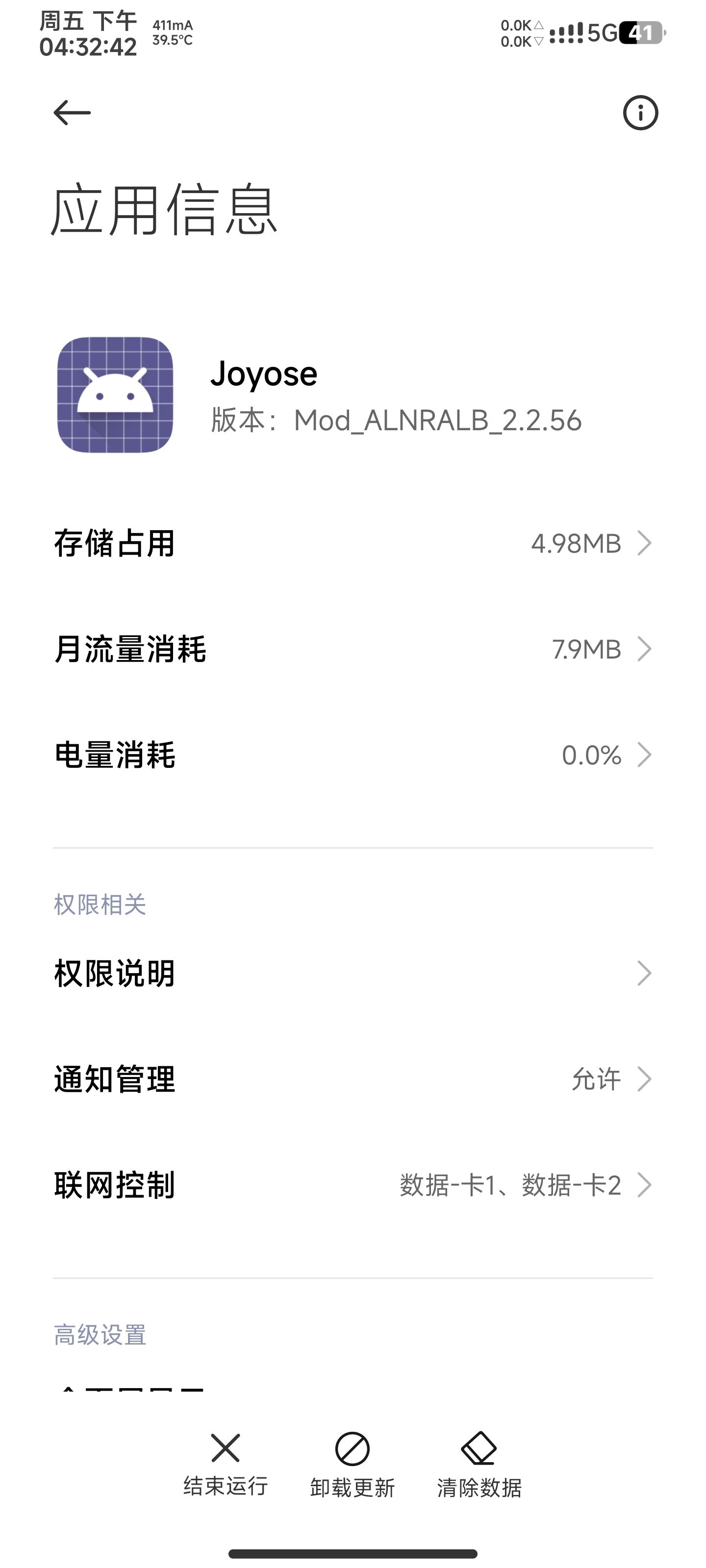706x1568 pixels.
Task: Open 存储占用 storage details
Action: [x=353, y=543]
